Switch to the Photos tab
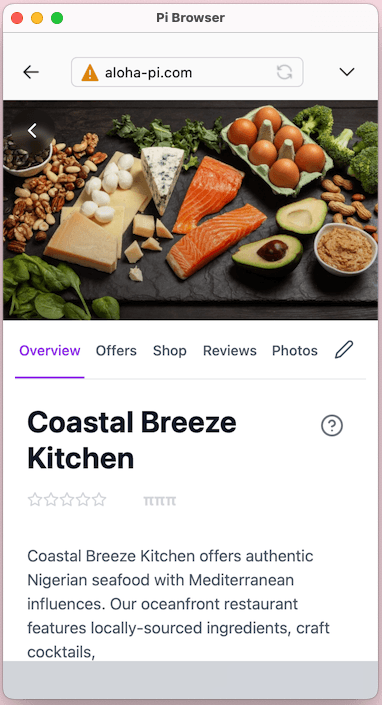Image resolution: width=382 pixels, height=705 pixels. pyautogui.click(x=295, y=351)
